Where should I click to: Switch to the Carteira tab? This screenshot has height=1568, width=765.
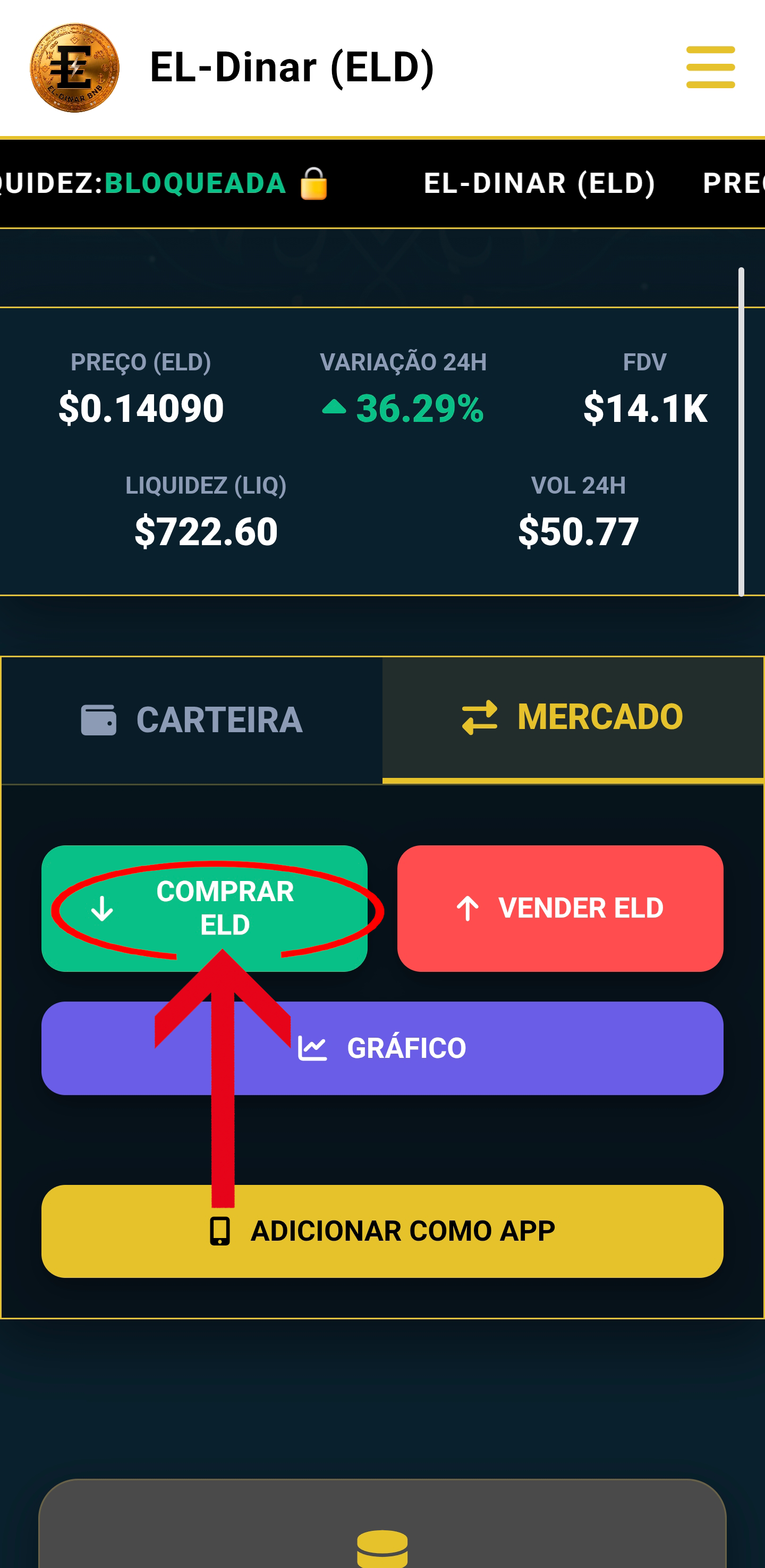(192, 720)
